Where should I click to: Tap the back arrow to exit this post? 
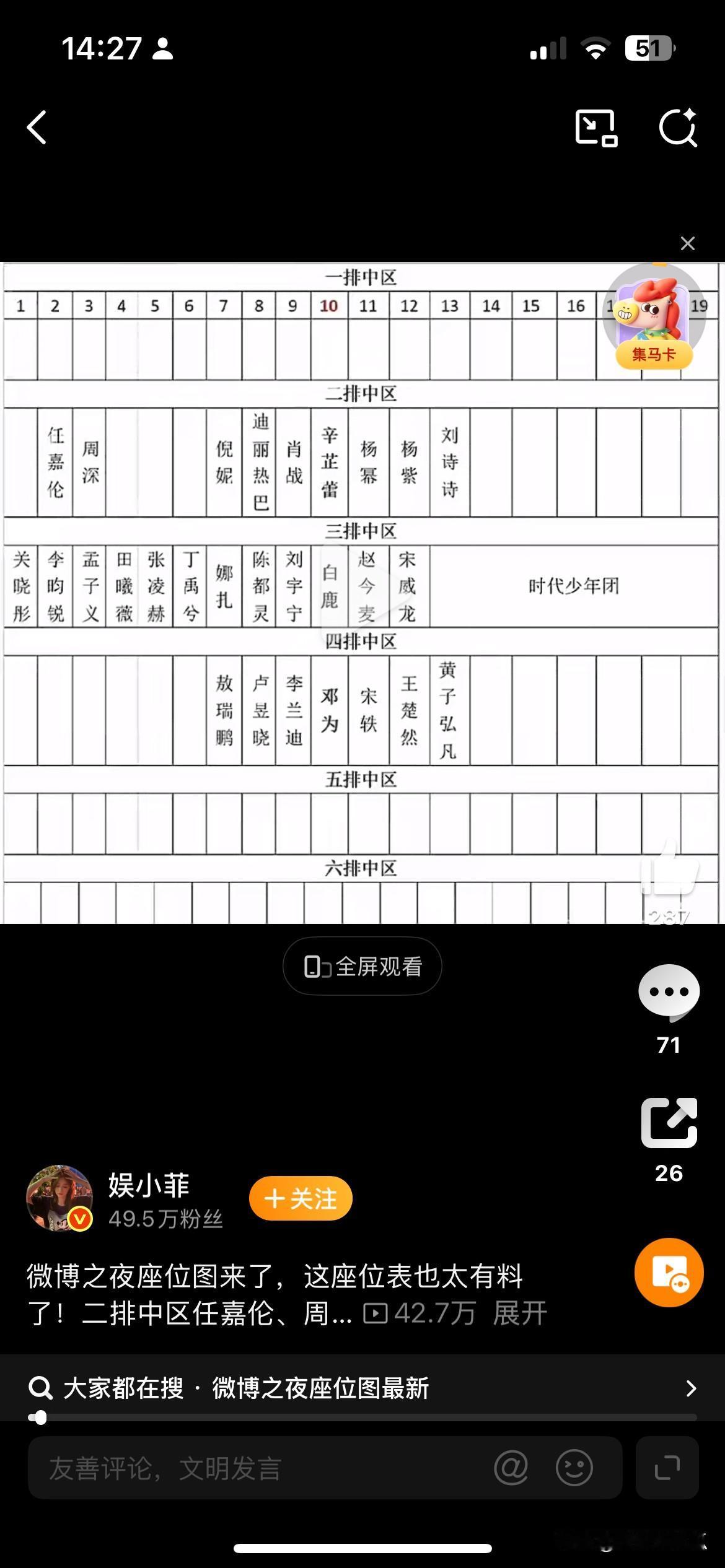[37, 128]
